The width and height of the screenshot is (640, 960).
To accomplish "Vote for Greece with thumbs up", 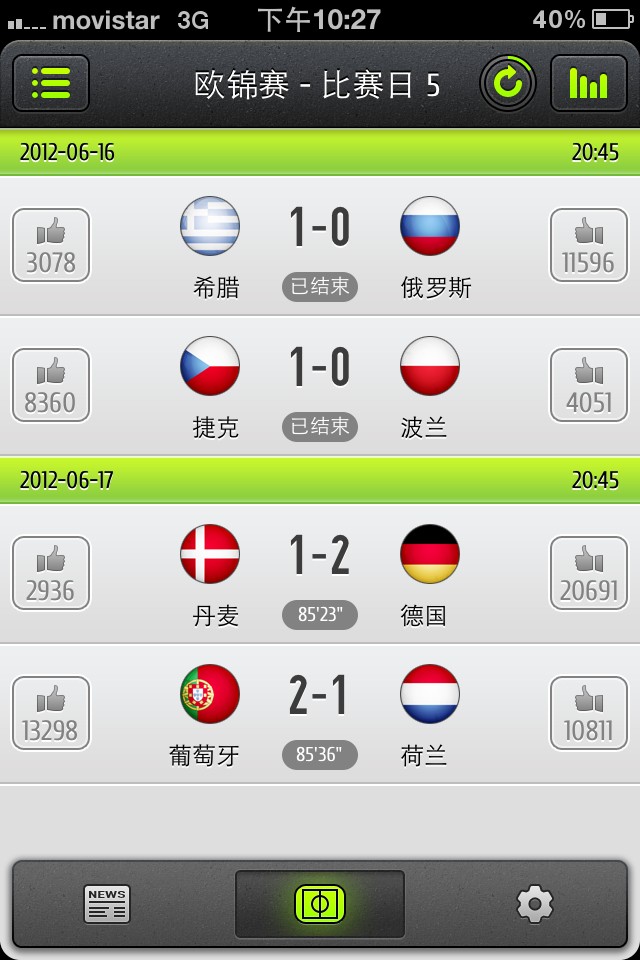I will pyautogui.click(x=51, y=246).
